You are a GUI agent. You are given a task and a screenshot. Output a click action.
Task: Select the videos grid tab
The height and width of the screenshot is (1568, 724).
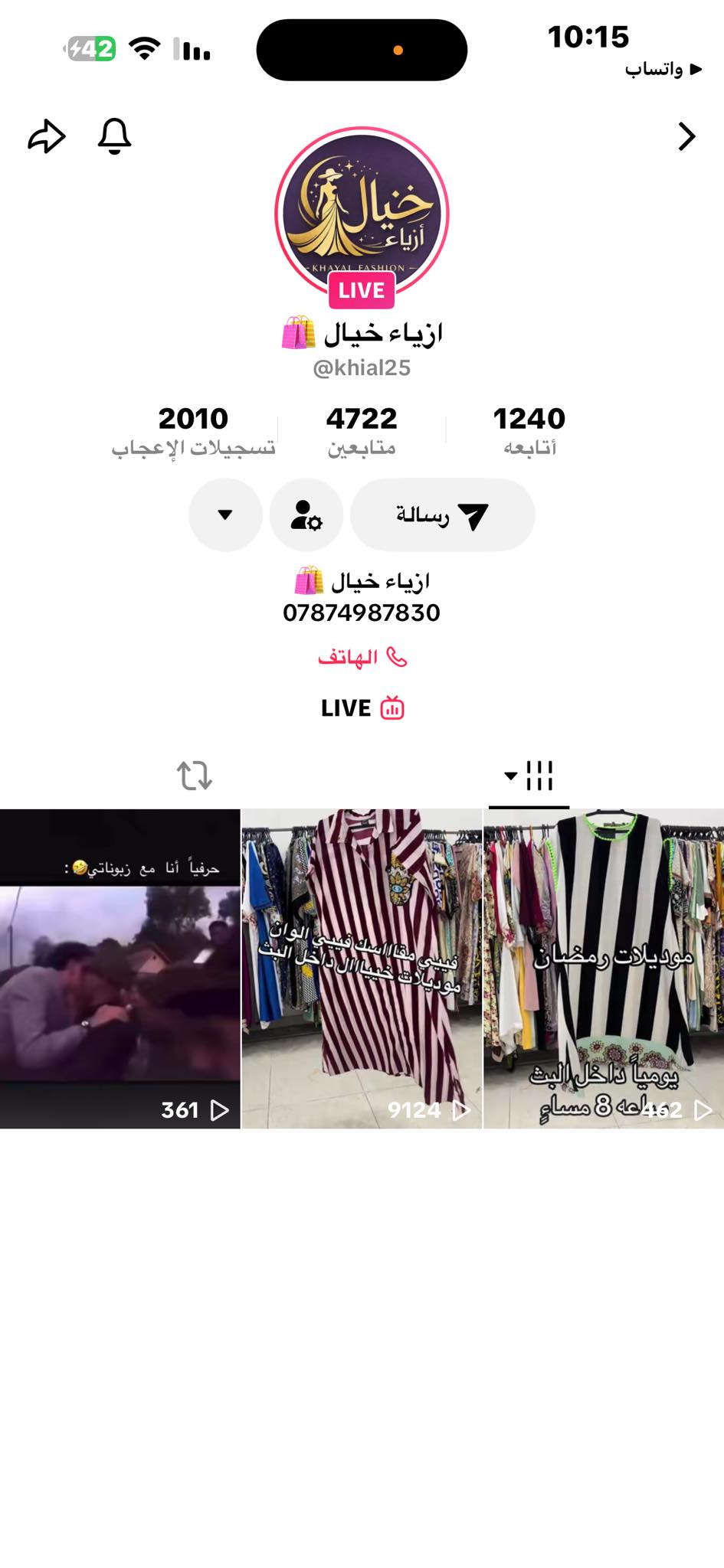[529, 776]
